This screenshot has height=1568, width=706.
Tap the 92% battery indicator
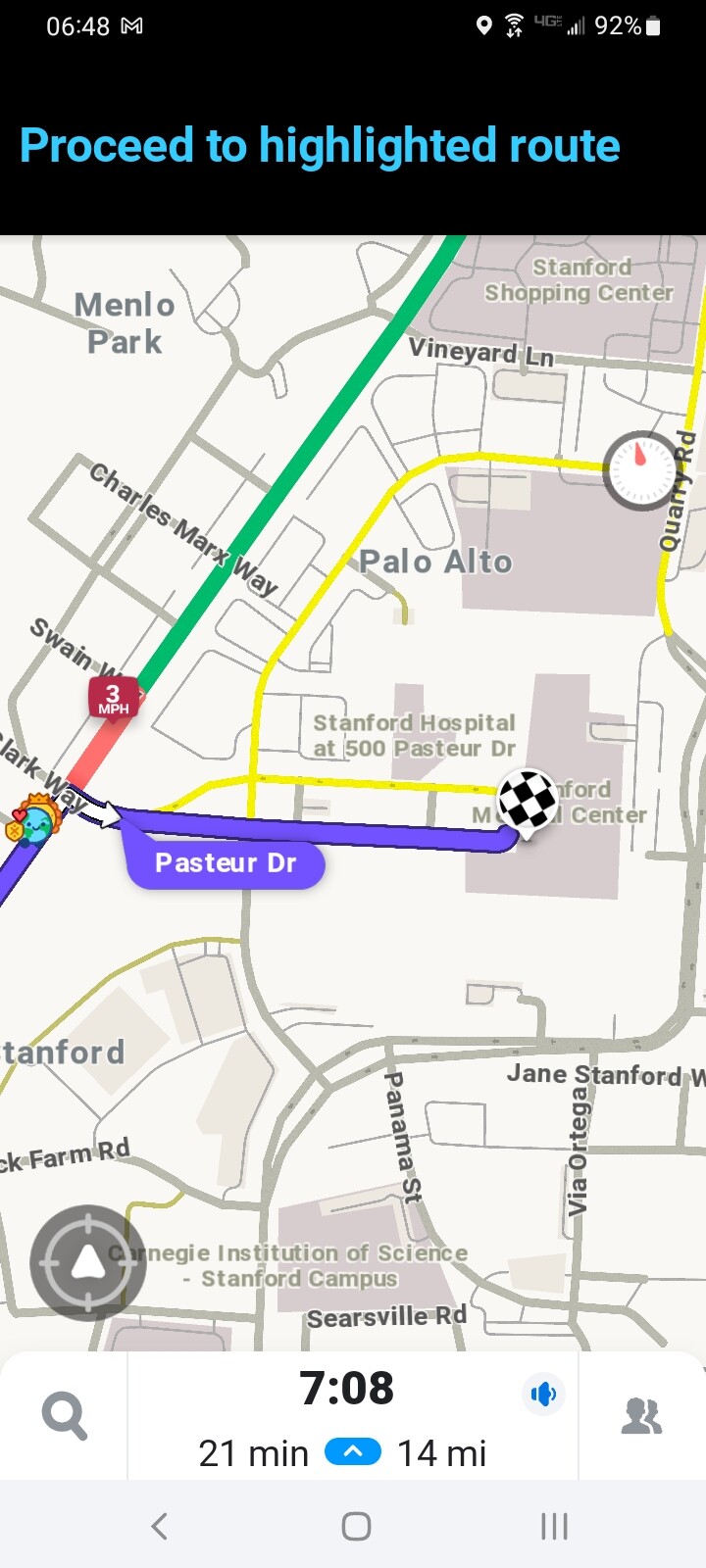click(619, 26)
